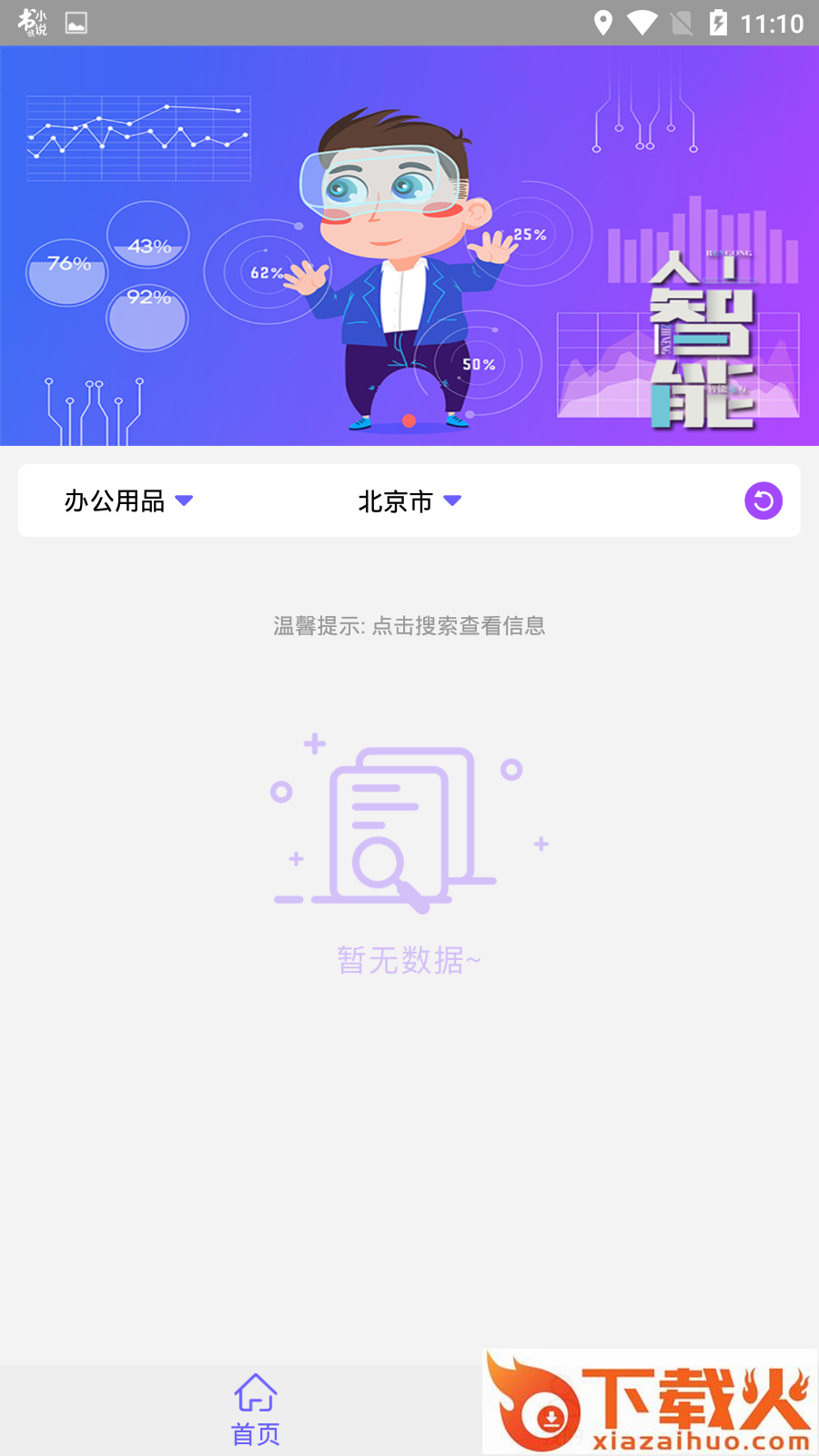This screenshot has width=819, height=1456.
Task: Switch to the 首页 tab
Action: [256, 1410]
